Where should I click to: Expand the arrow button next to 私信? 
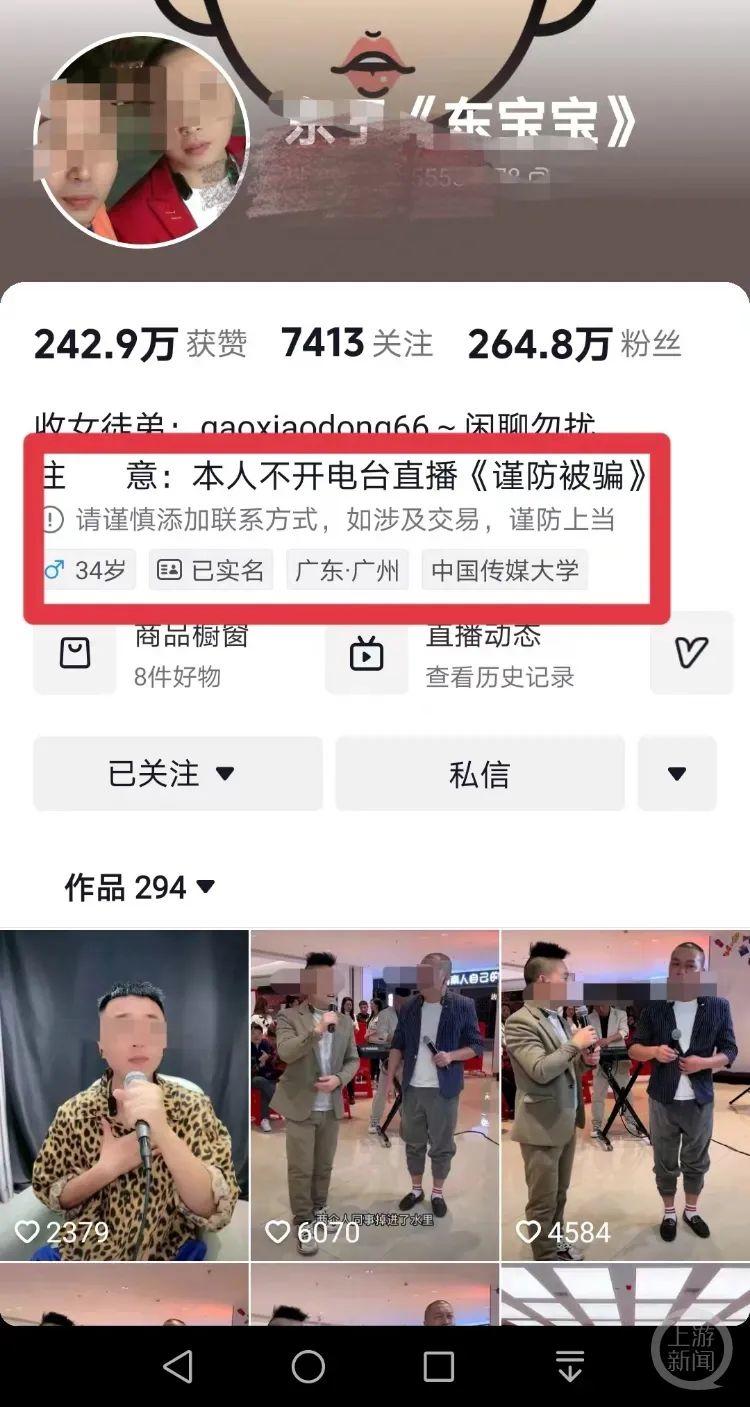[677, 774]
